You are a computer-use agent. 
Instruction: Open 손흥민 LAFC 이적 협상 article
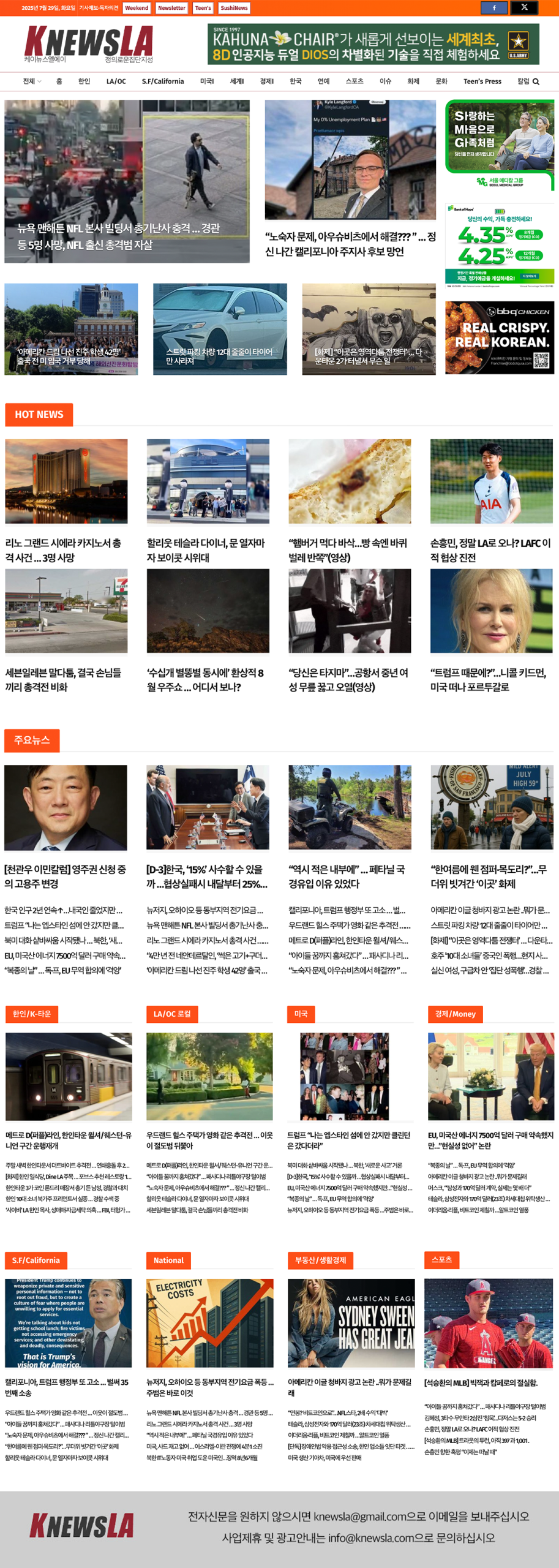[x=491, y=549]
